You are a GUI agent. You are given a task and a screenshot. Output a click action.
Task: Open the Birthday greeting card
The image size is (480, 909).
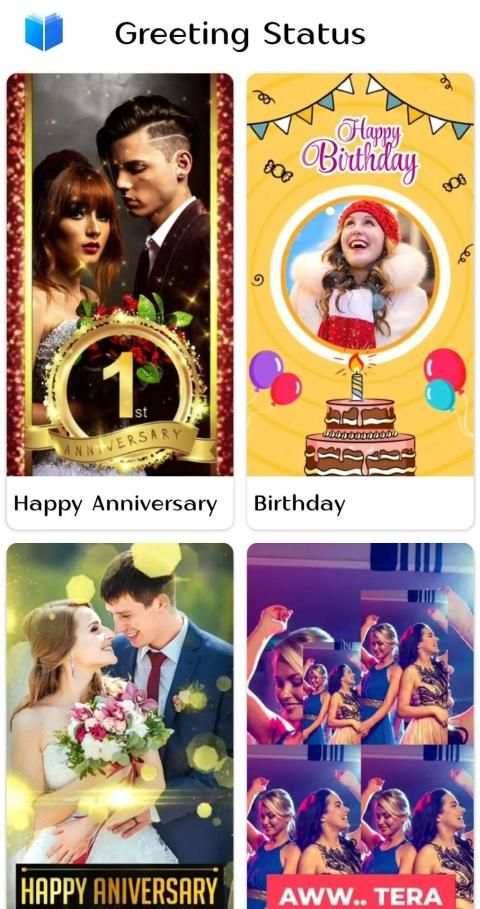click(x=360, y=301)
